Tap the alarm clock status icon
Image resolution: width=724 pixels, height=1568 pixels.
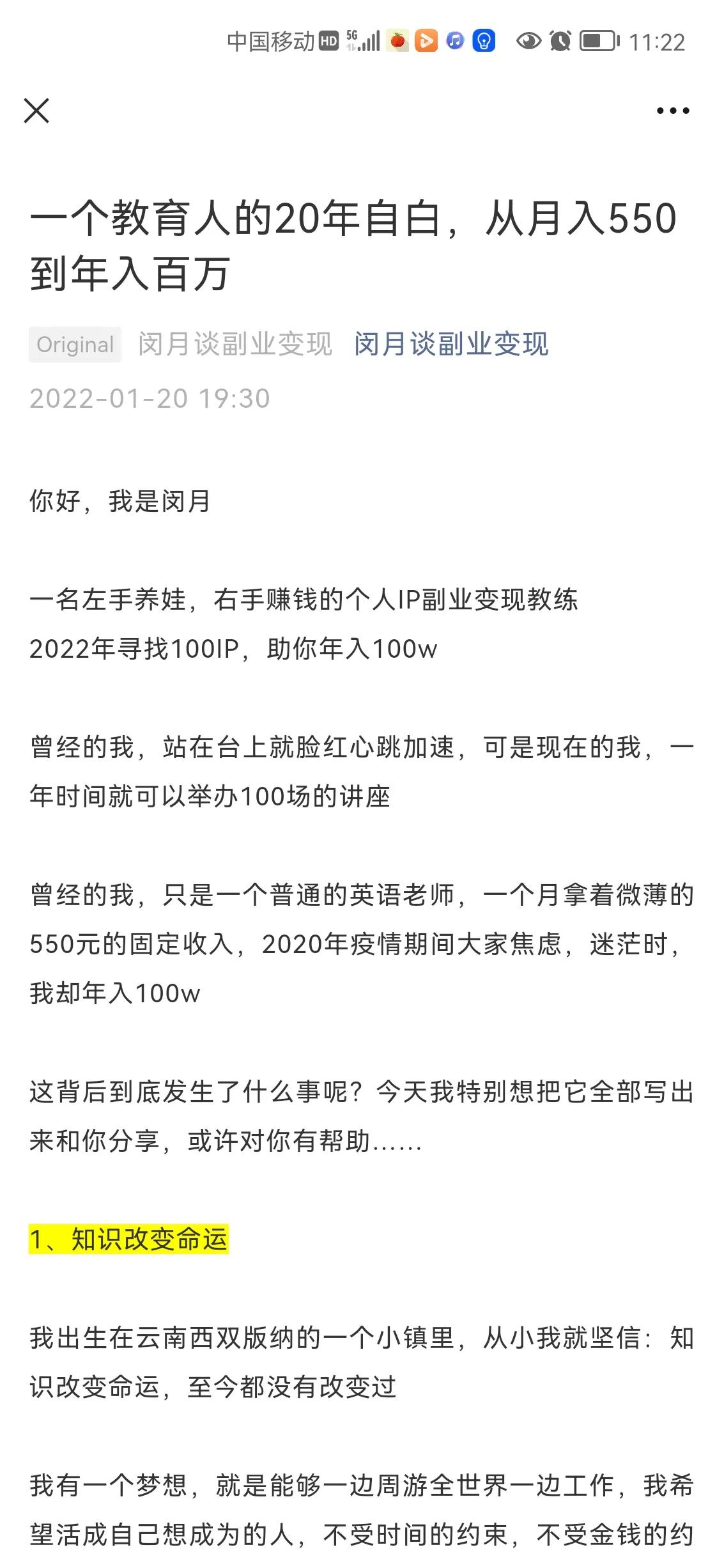coord(558,41)
